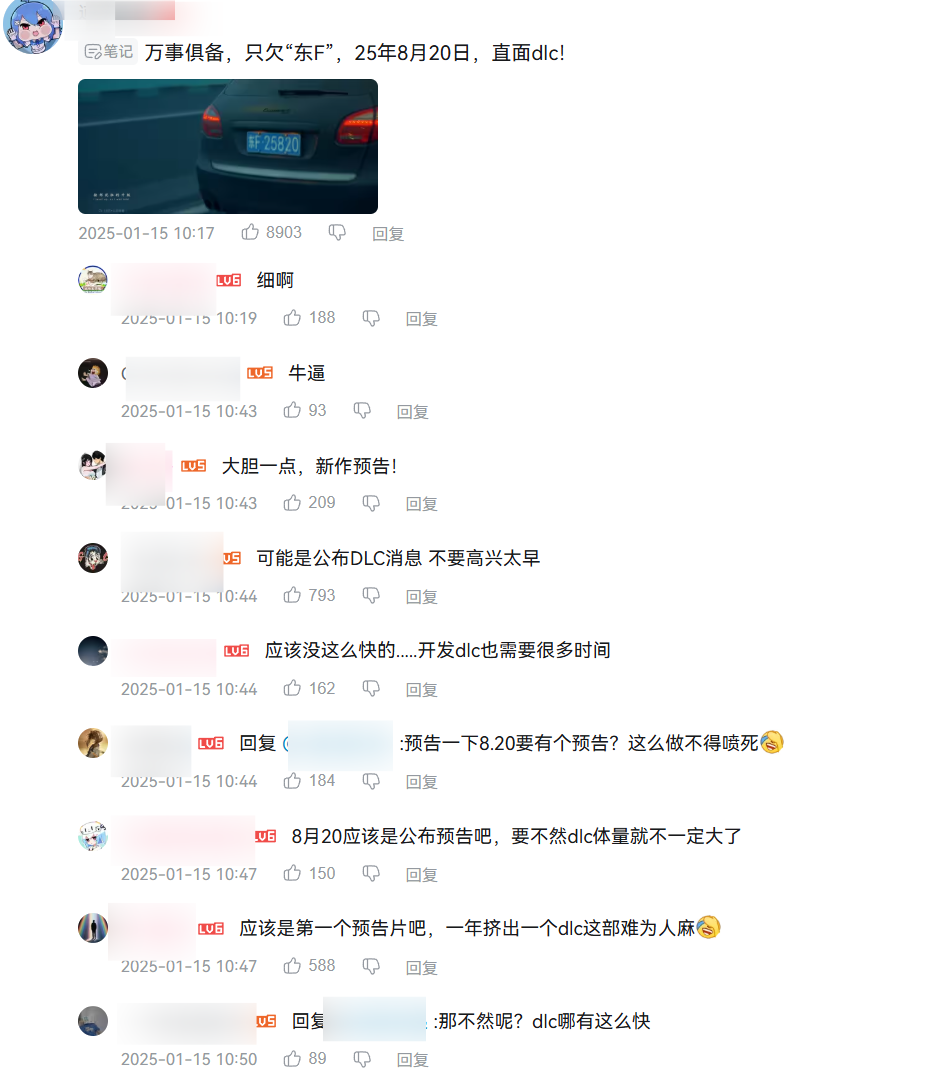
Task: Open the mentioned user in the 预告一下8.20 reply
Action: pyautogui.click(x=340, y=744)
